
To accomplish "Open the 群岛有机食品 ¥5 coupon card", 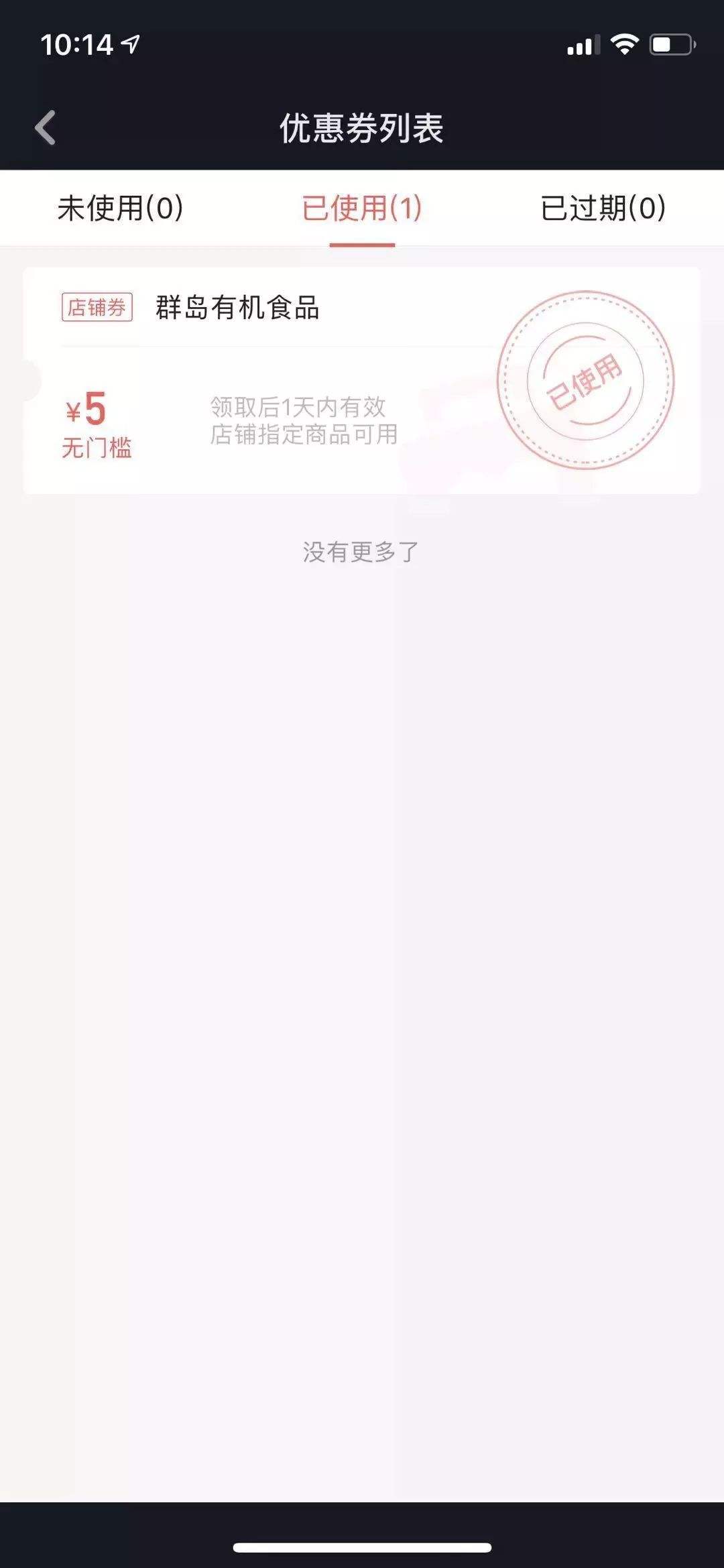I will [362, 381].
